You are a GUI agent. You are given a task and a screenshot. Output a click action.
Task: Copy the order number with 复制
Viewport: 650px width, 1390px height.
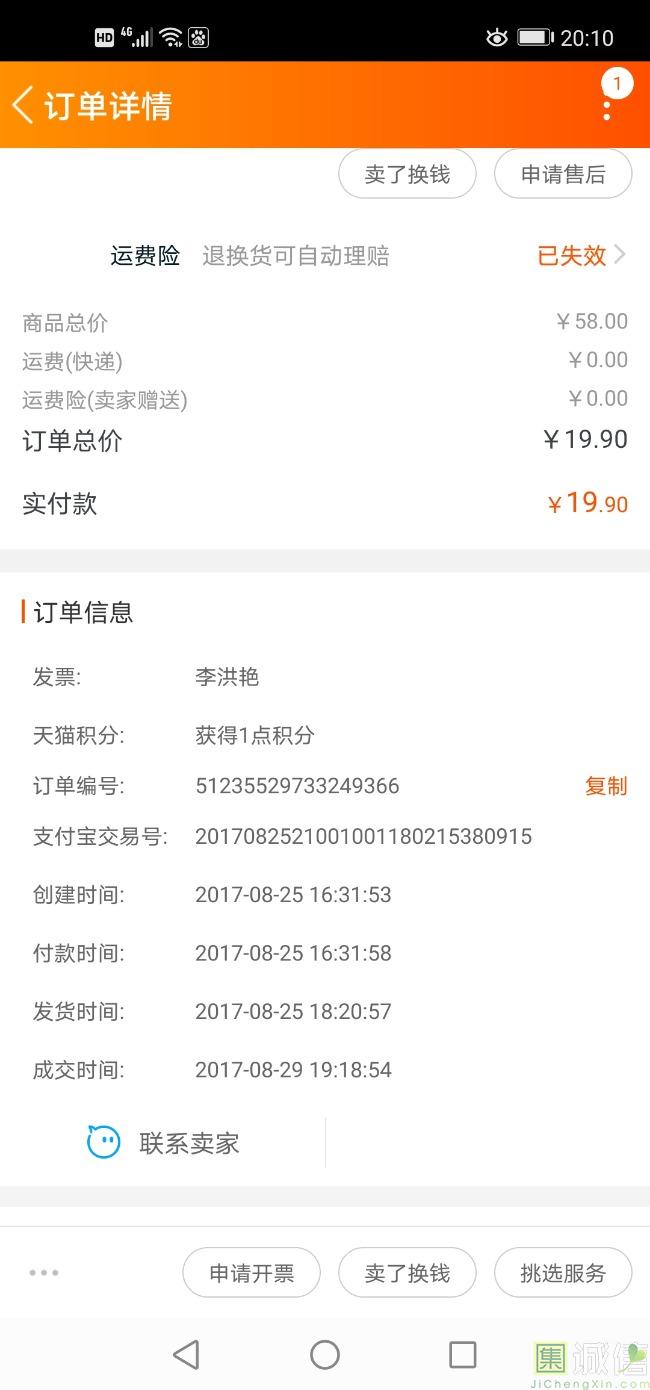pyautogui.click(x=606, y=786)
